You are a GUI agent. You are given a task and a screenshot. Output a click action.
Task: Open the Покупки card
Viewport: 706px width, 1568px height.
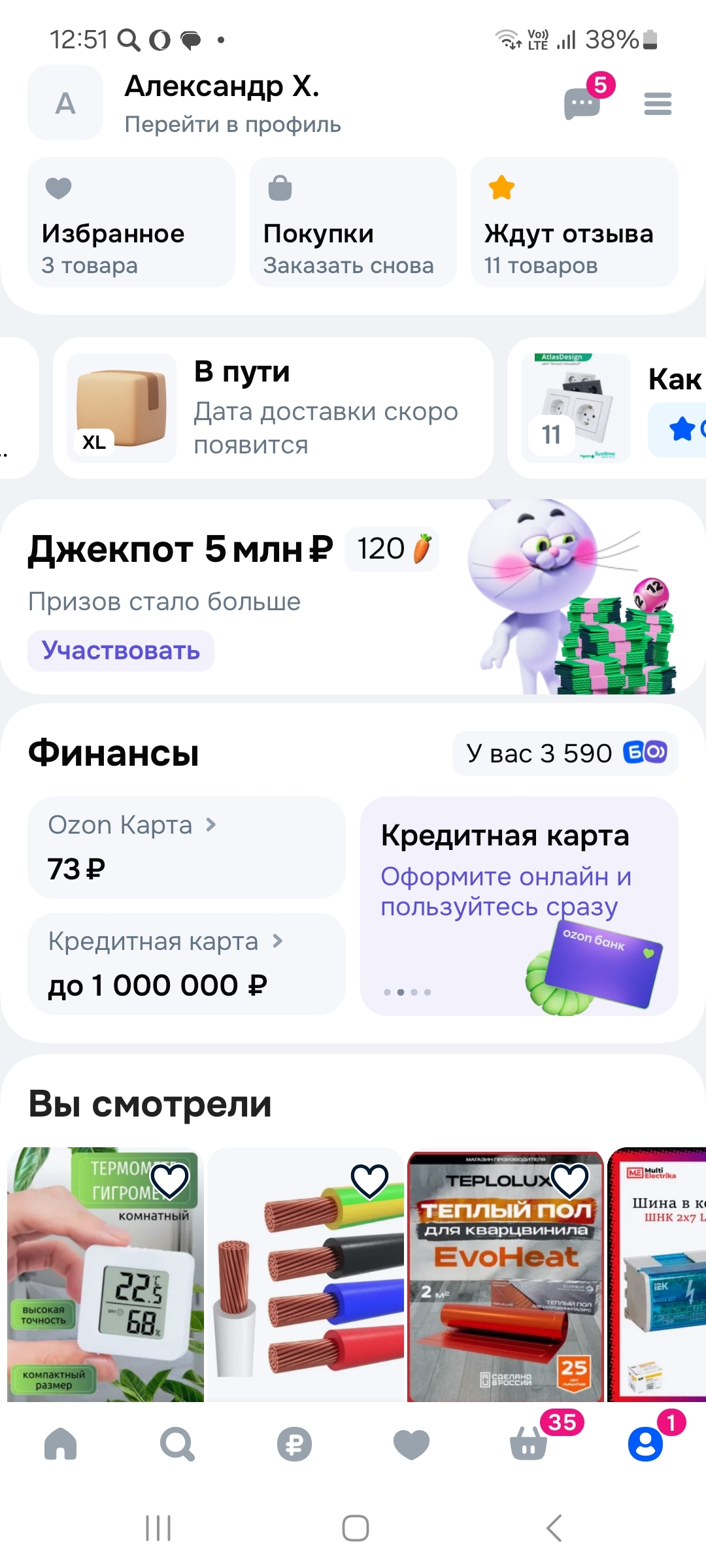352,222
